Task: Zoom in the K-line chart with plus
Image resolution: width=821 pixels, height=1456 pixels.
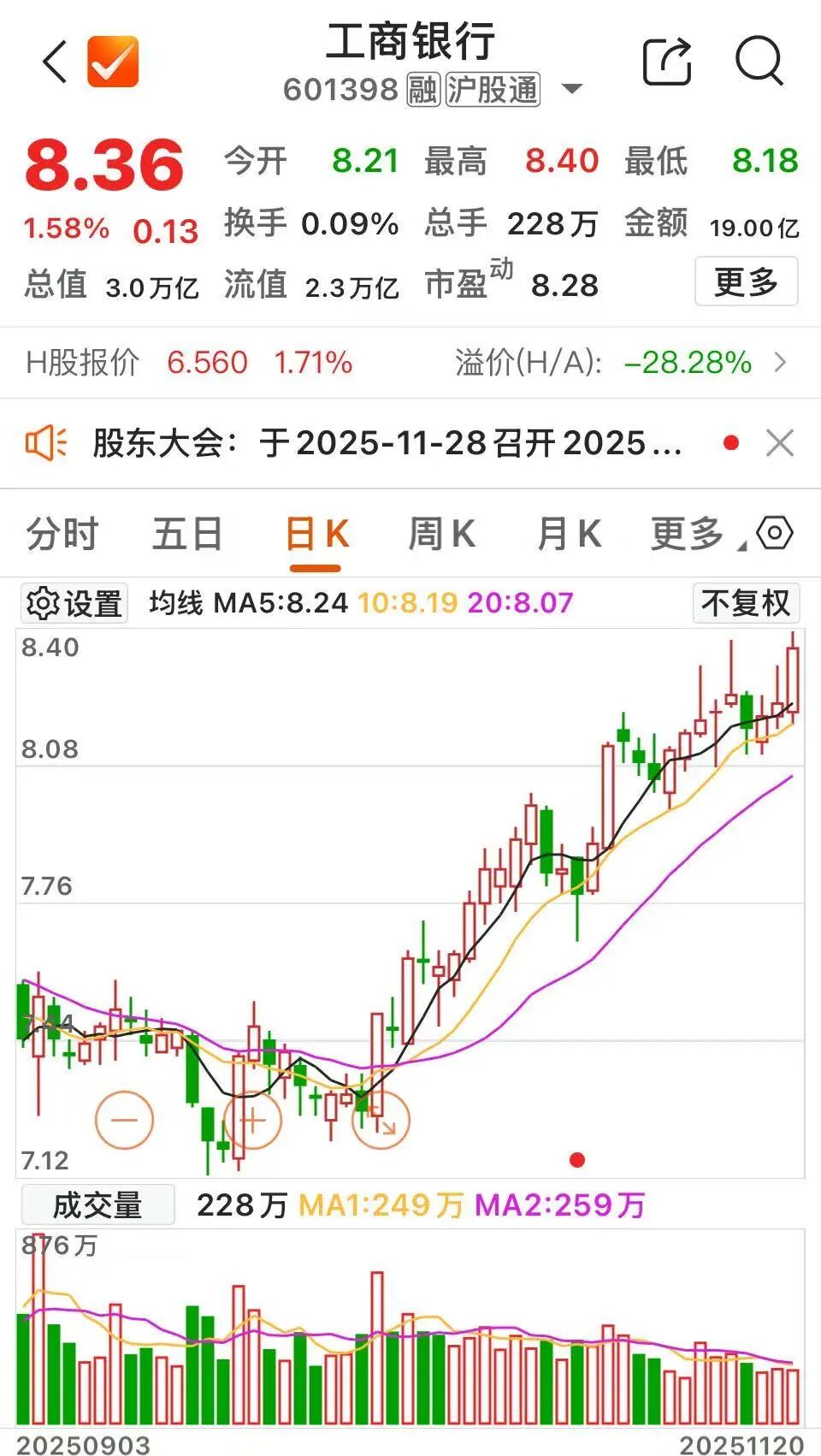Action: (x=252, y=1120)
